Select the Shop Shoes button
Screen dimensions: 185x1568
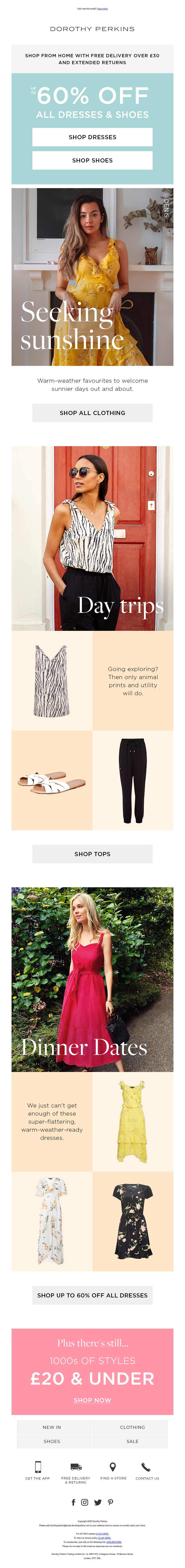92,160
